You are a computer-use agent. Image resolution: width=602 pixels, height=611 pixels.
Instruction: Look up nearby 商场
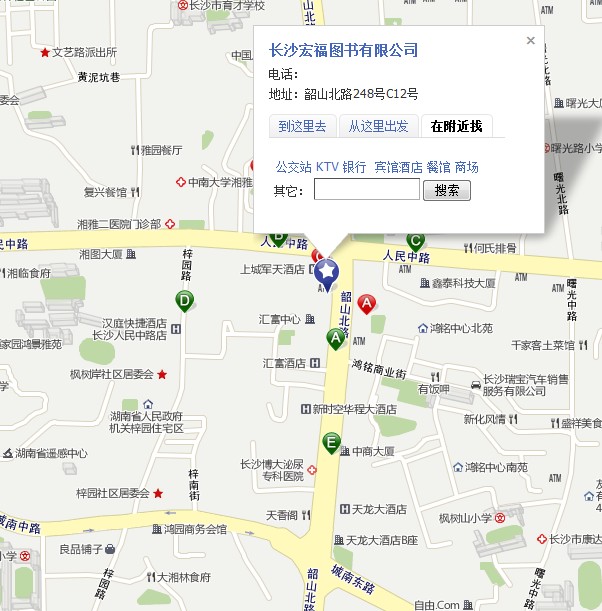(466, 167)
